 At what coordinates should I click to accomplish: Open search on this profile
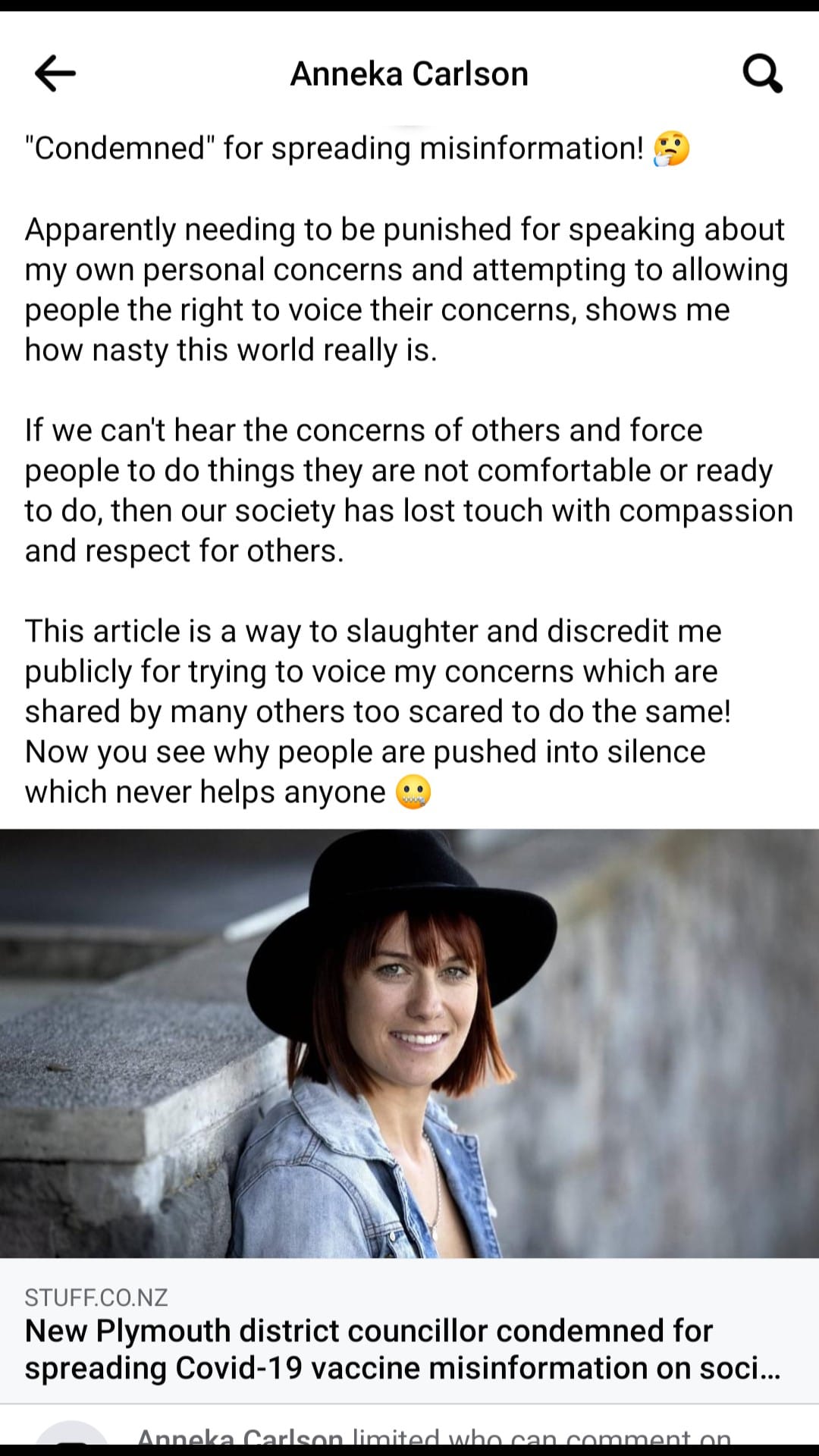[761, 74]
